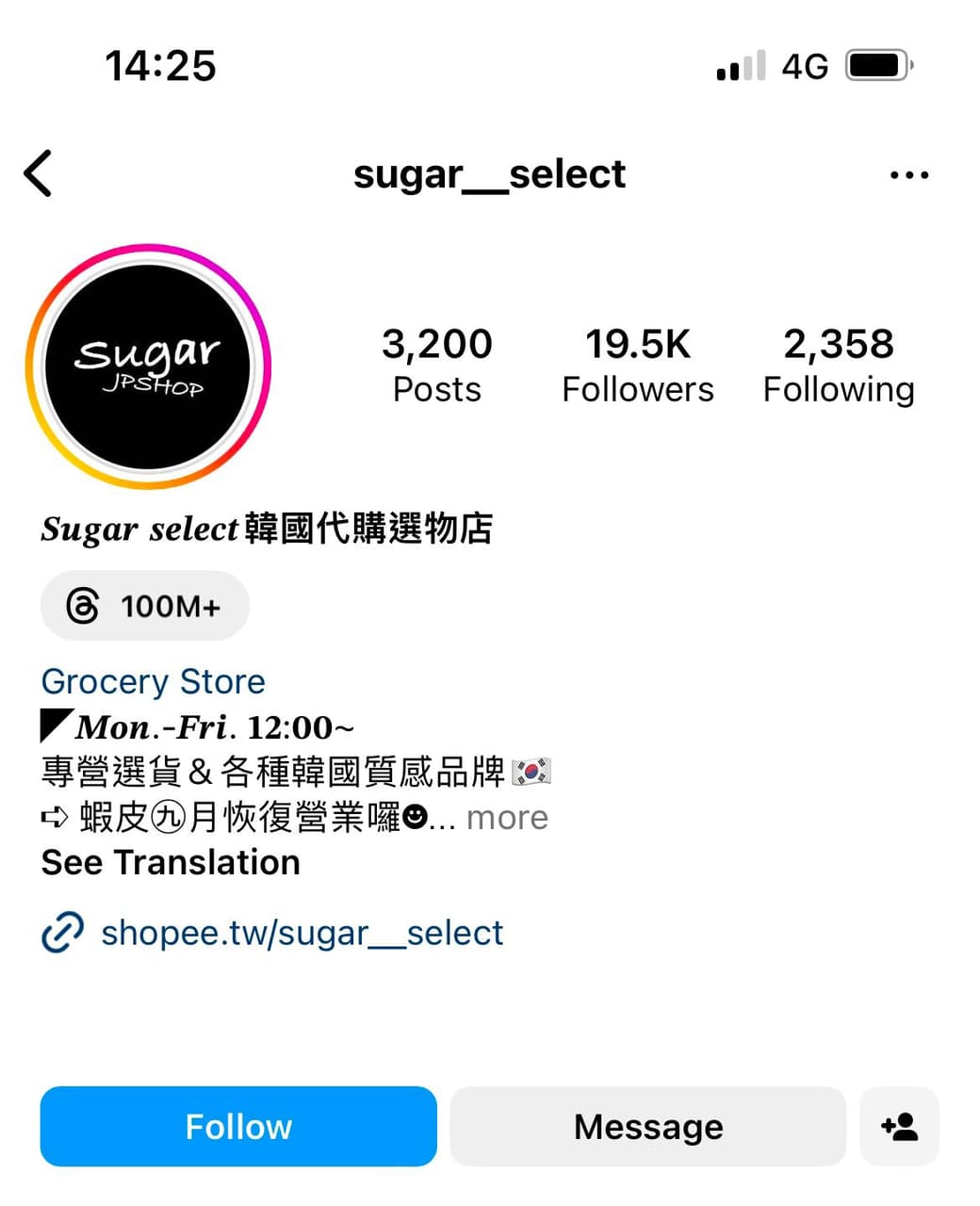Tap the clock showing 14:25
This screenshot has width=980, height=1206.
point(162,64)
